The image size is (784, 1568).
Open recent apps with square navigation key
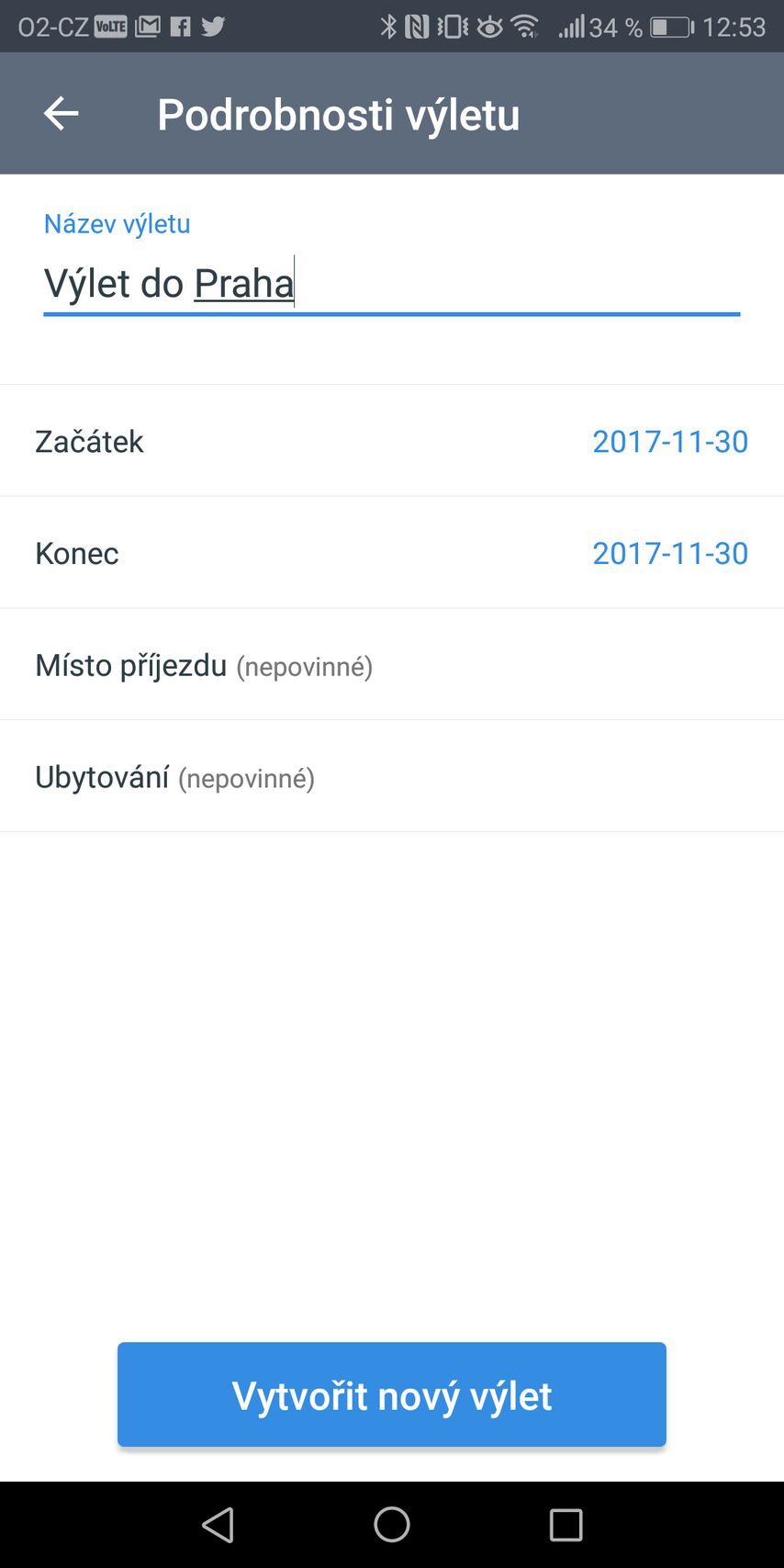(x=566, y=1526)
